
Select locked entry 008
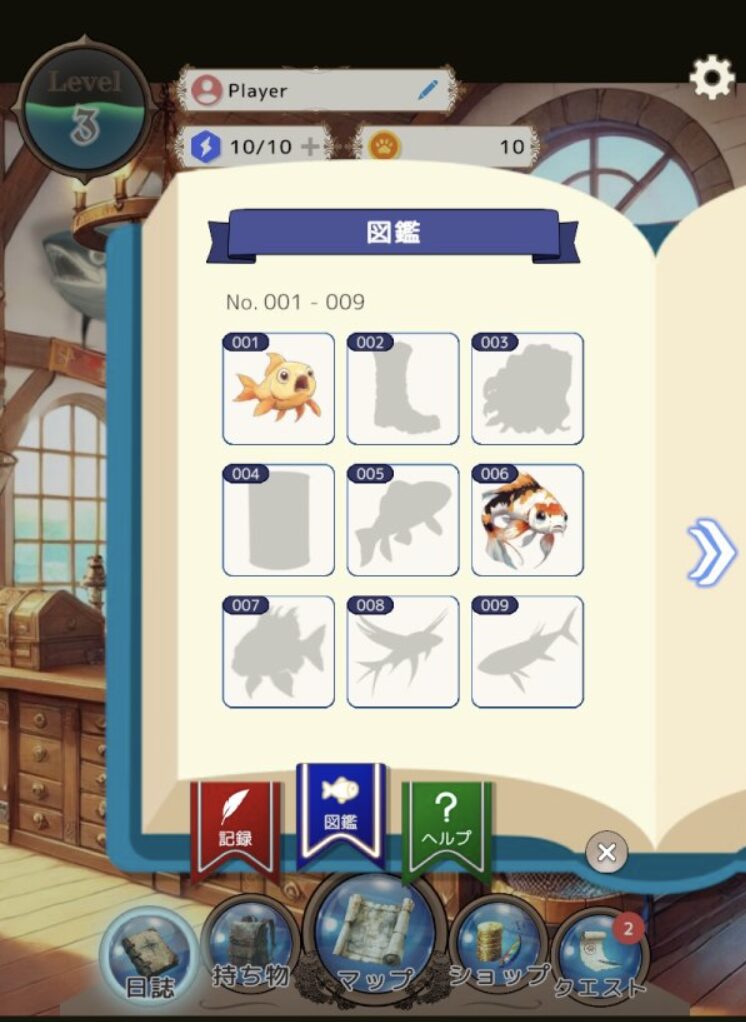tap(403, 652)
